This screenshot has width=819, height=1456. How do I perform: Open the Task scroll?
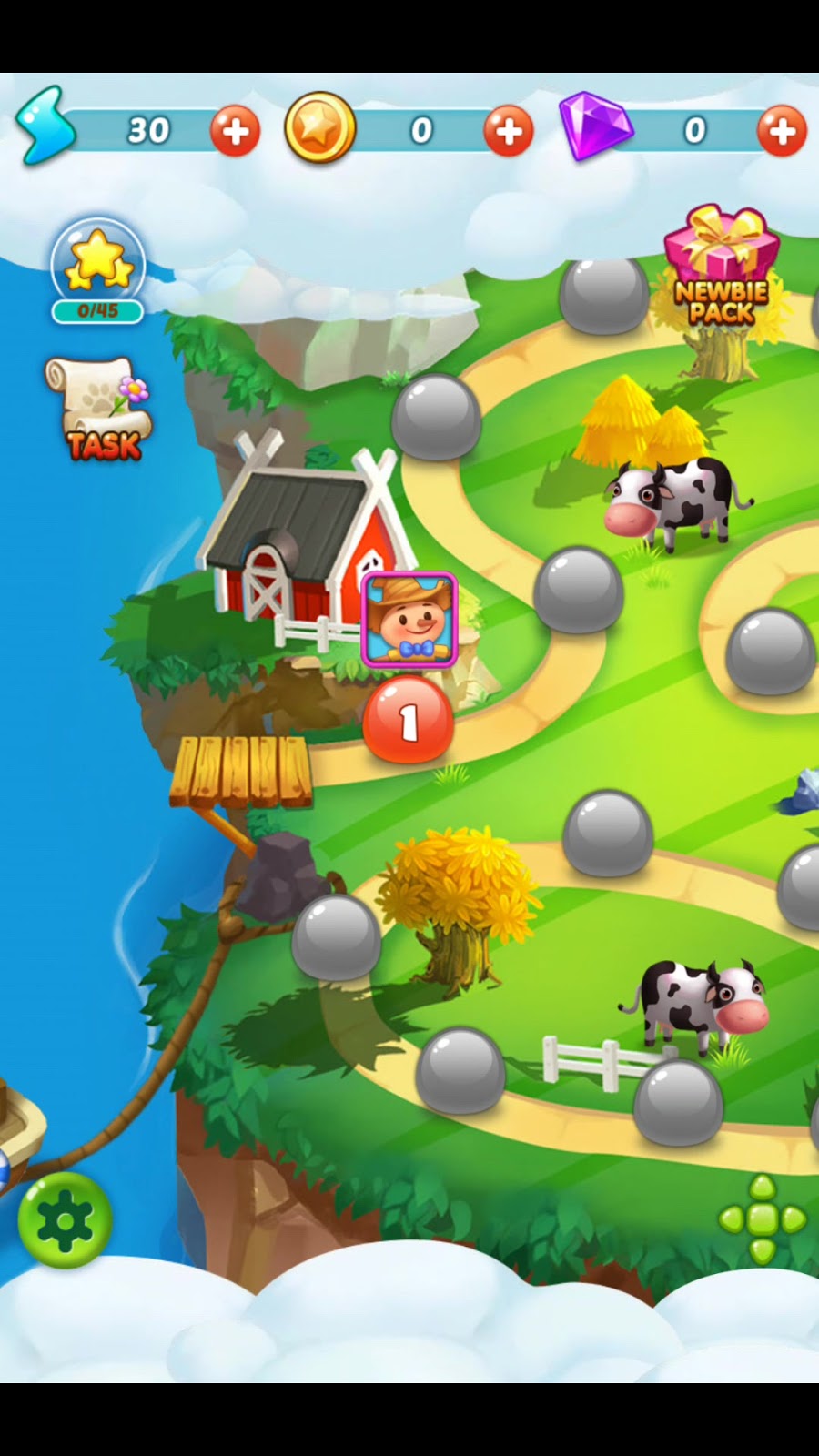(99, 409)
